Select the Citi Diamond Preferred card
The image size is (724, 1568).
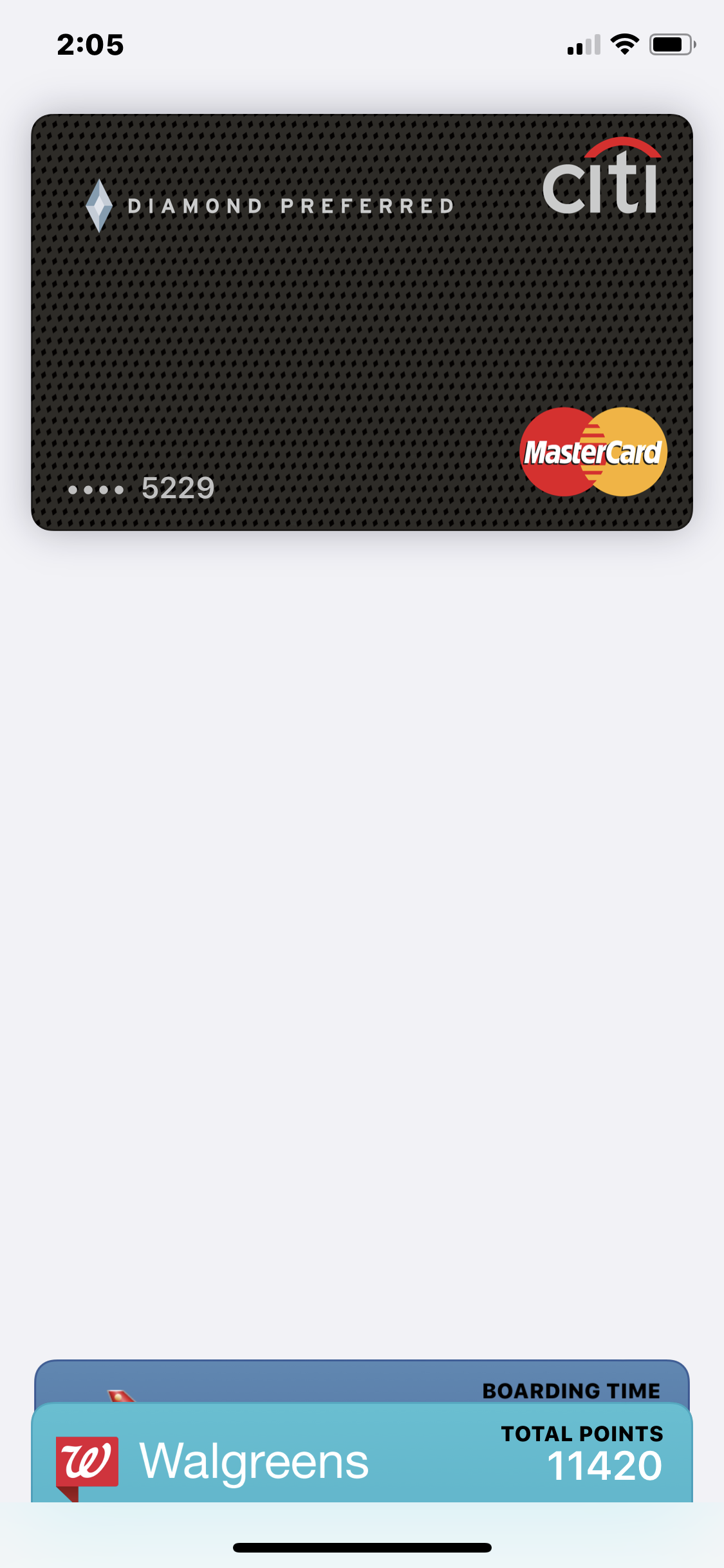click(362, 322)
